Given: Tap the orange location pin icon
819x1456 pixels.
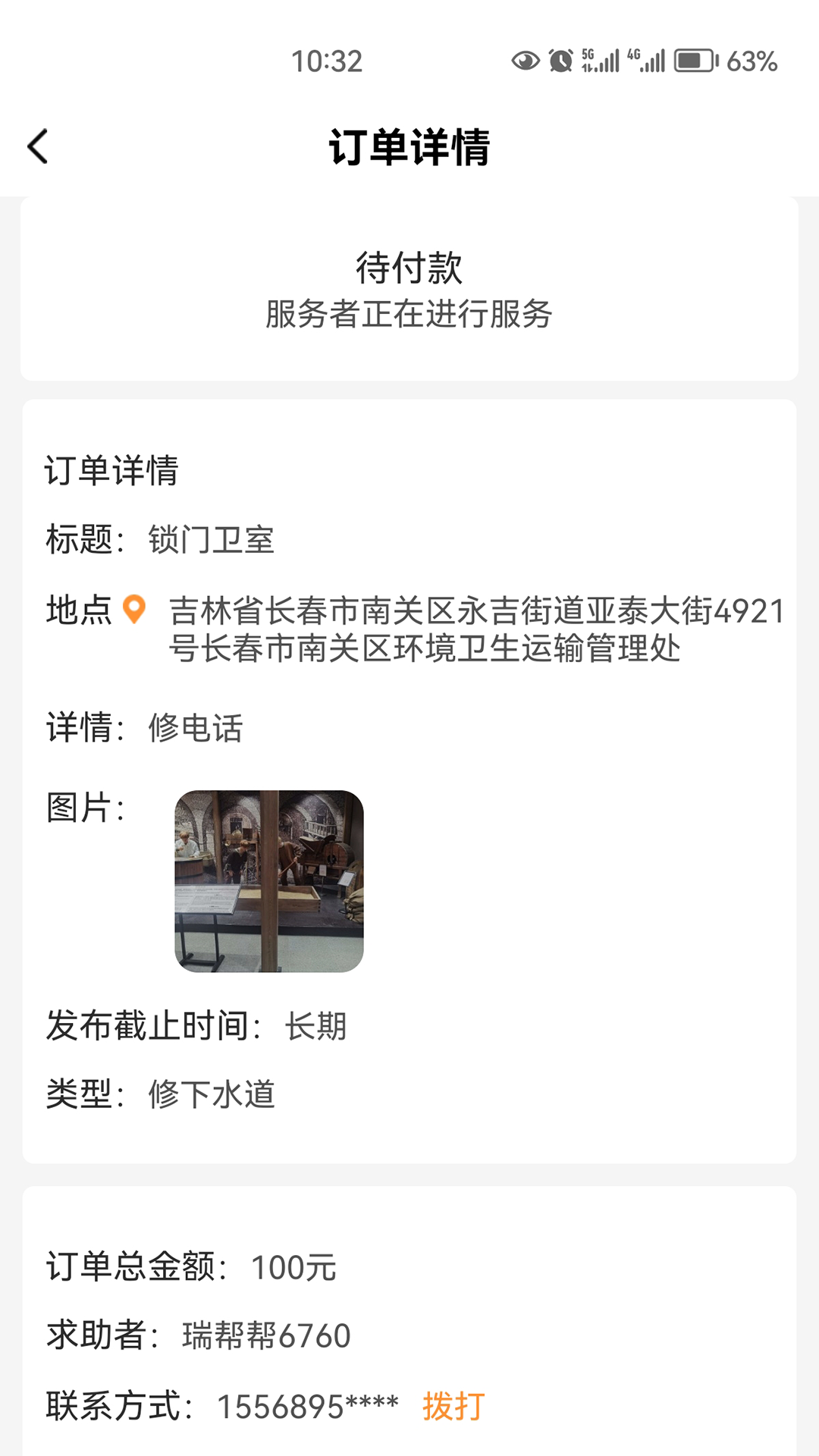Looking at the screenshot, I should click(133, 608).
